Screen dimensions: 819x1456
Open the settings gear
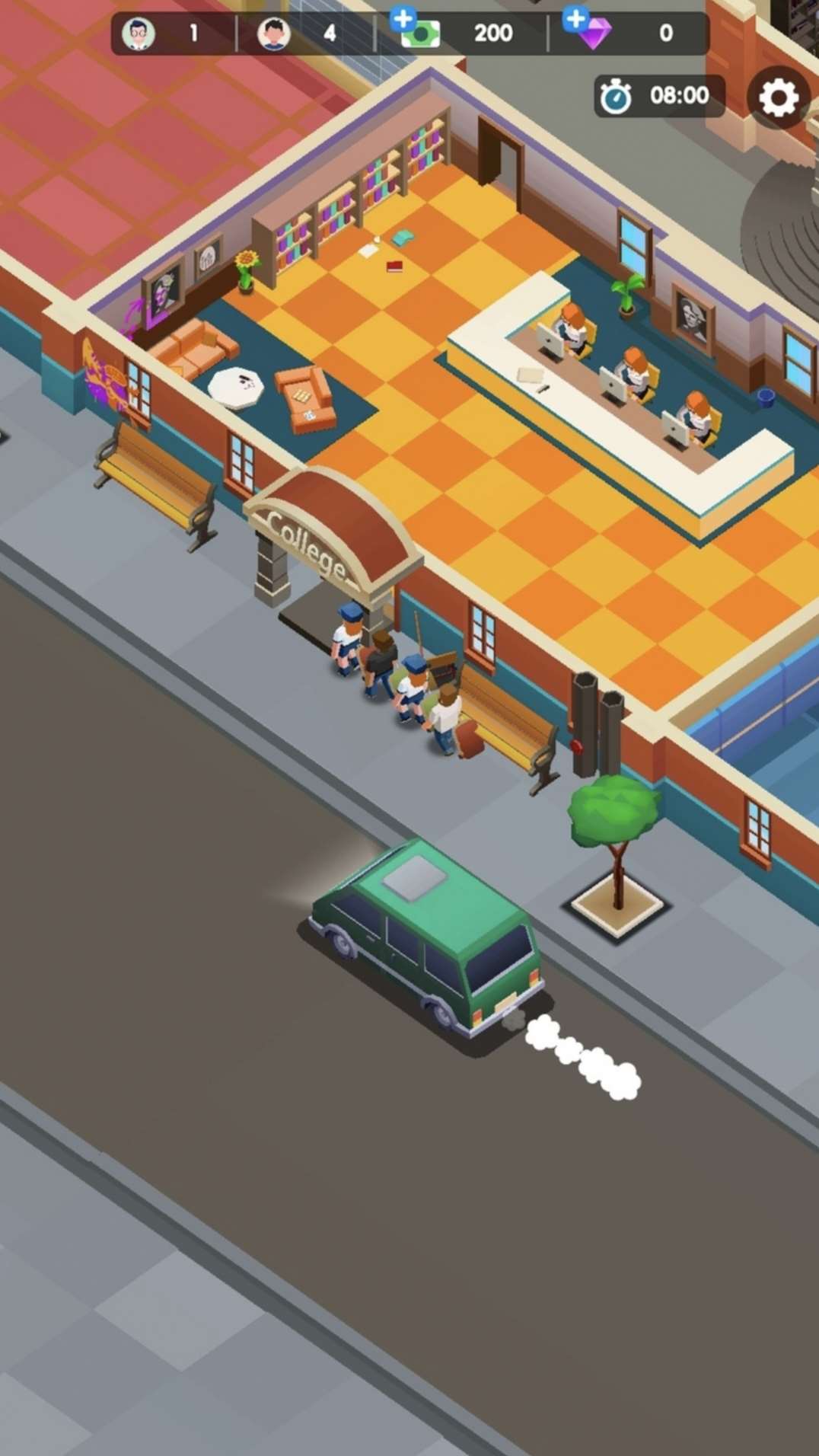click(x=778, y=98)
